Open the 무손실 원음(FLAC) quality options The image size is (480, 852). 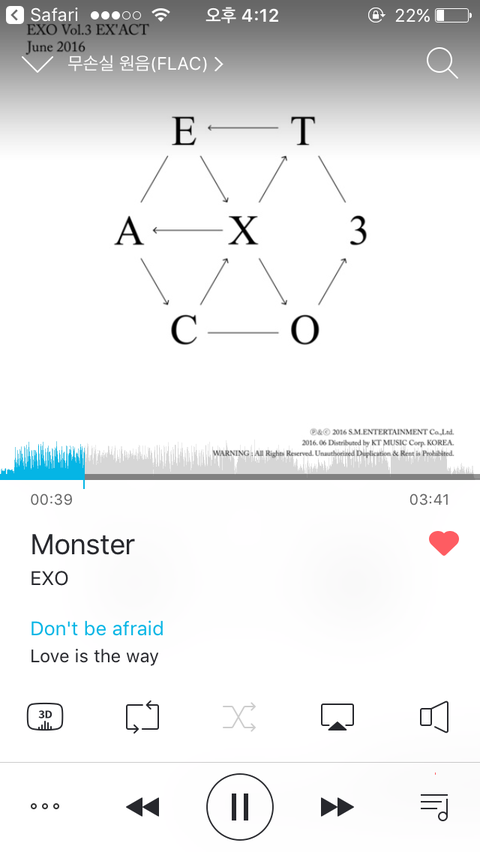pos(145,65)
